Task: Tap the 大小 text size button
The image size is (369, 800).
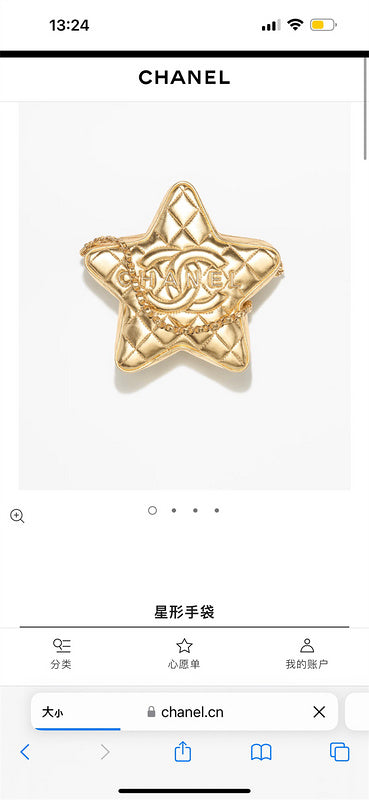Action: coord(53,712)
